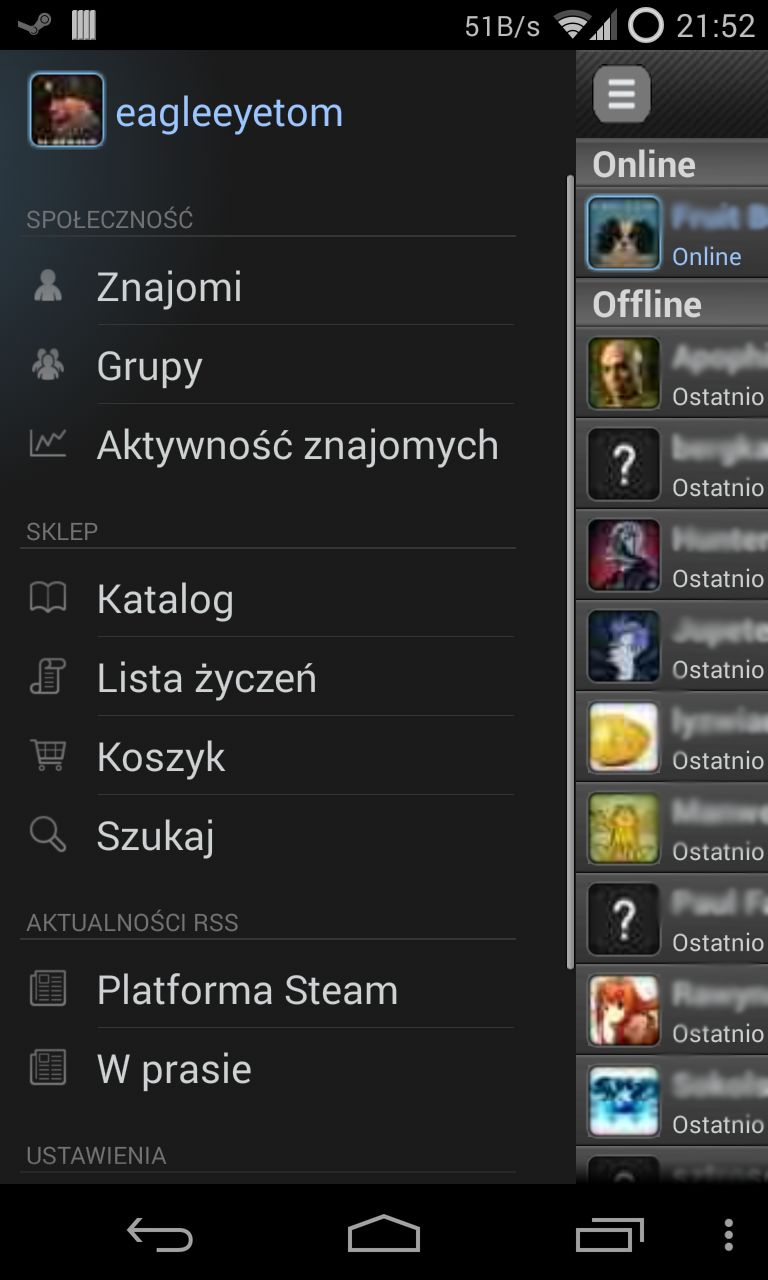Open the online friend with the dog avatar
The image size is (768, 1280).
tap(672, 233)
